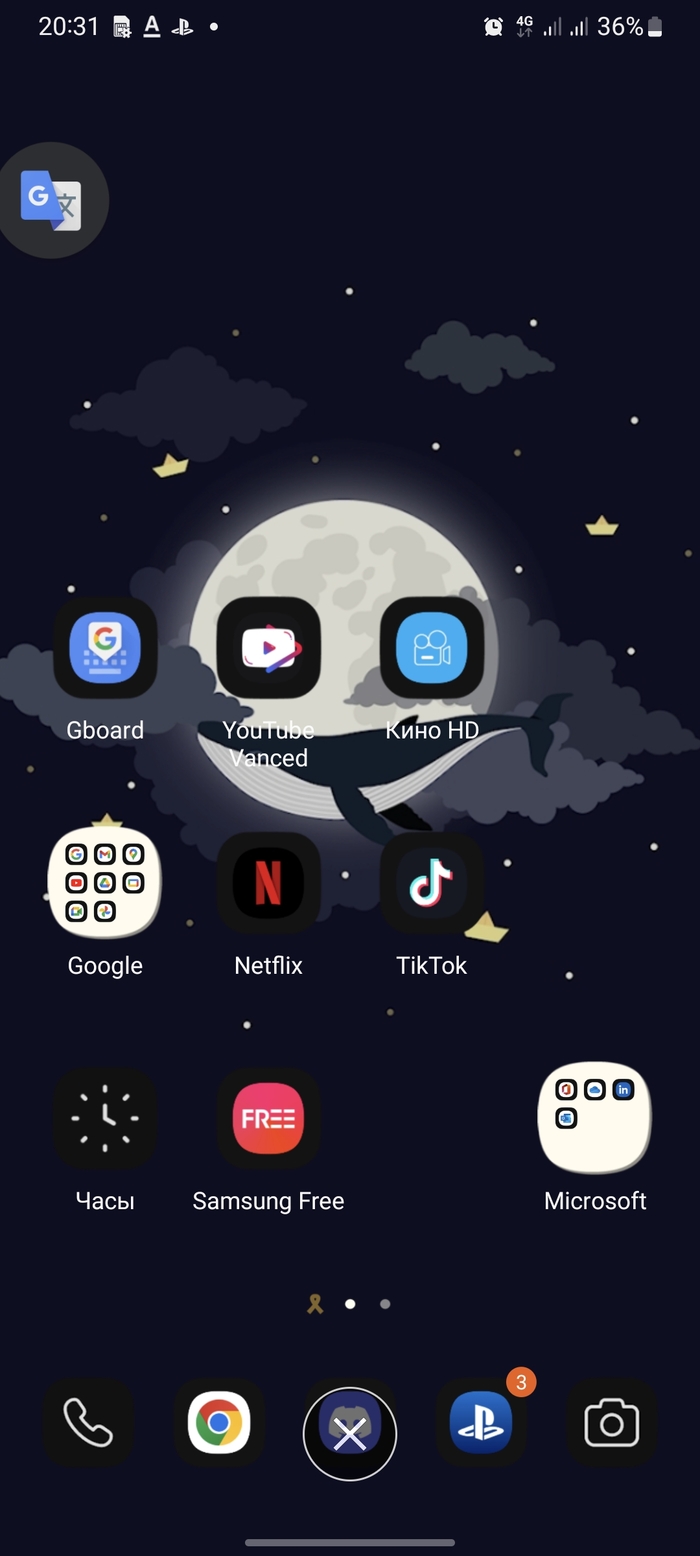Go to the last home screen page dot
The image size is (700, 1556).
385,1304
